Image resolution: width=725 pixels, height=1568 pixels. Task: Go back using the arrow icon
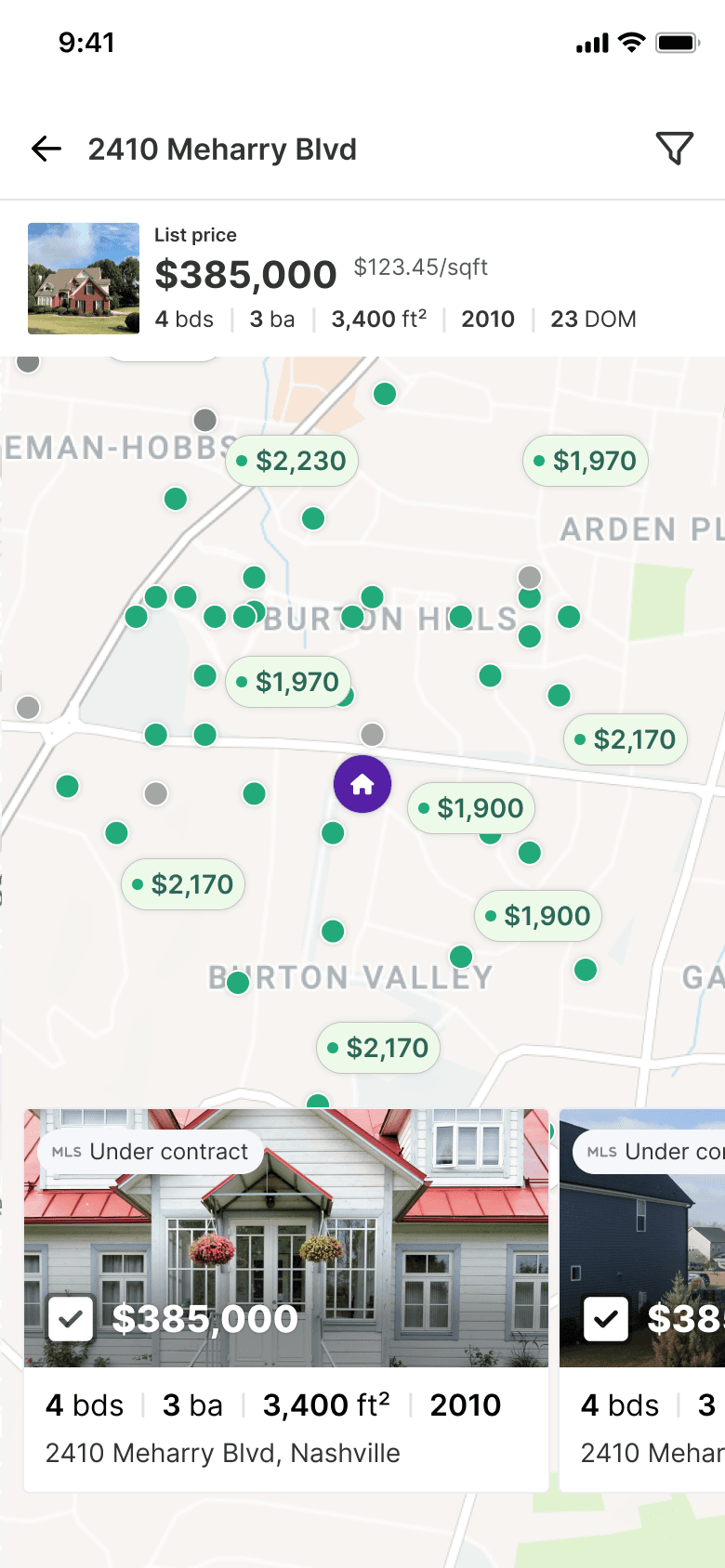pyautogui.click(x=46, y=149)
